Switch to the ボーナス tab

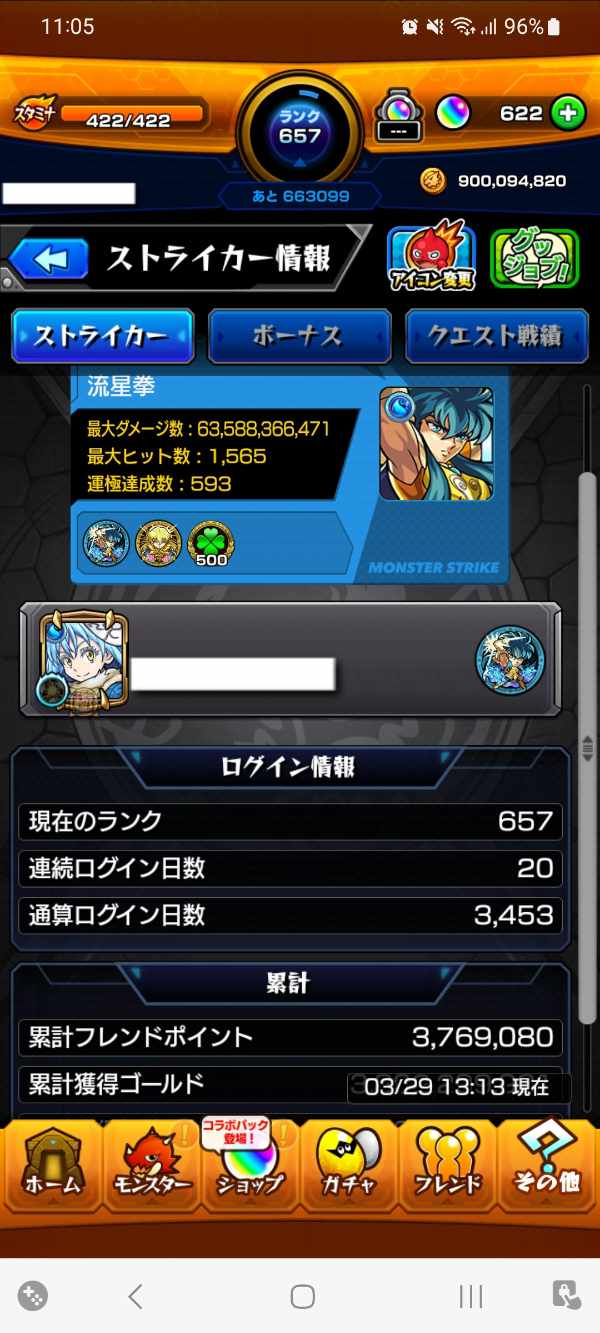299,336
